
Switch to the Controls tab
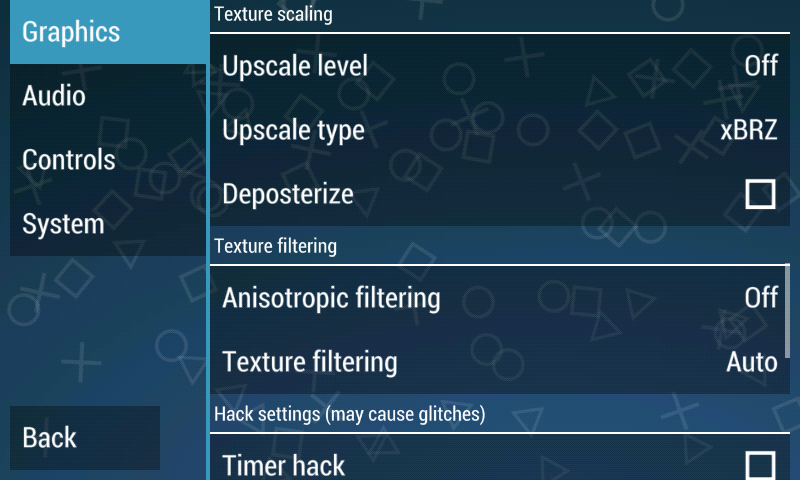coord(108,160)
